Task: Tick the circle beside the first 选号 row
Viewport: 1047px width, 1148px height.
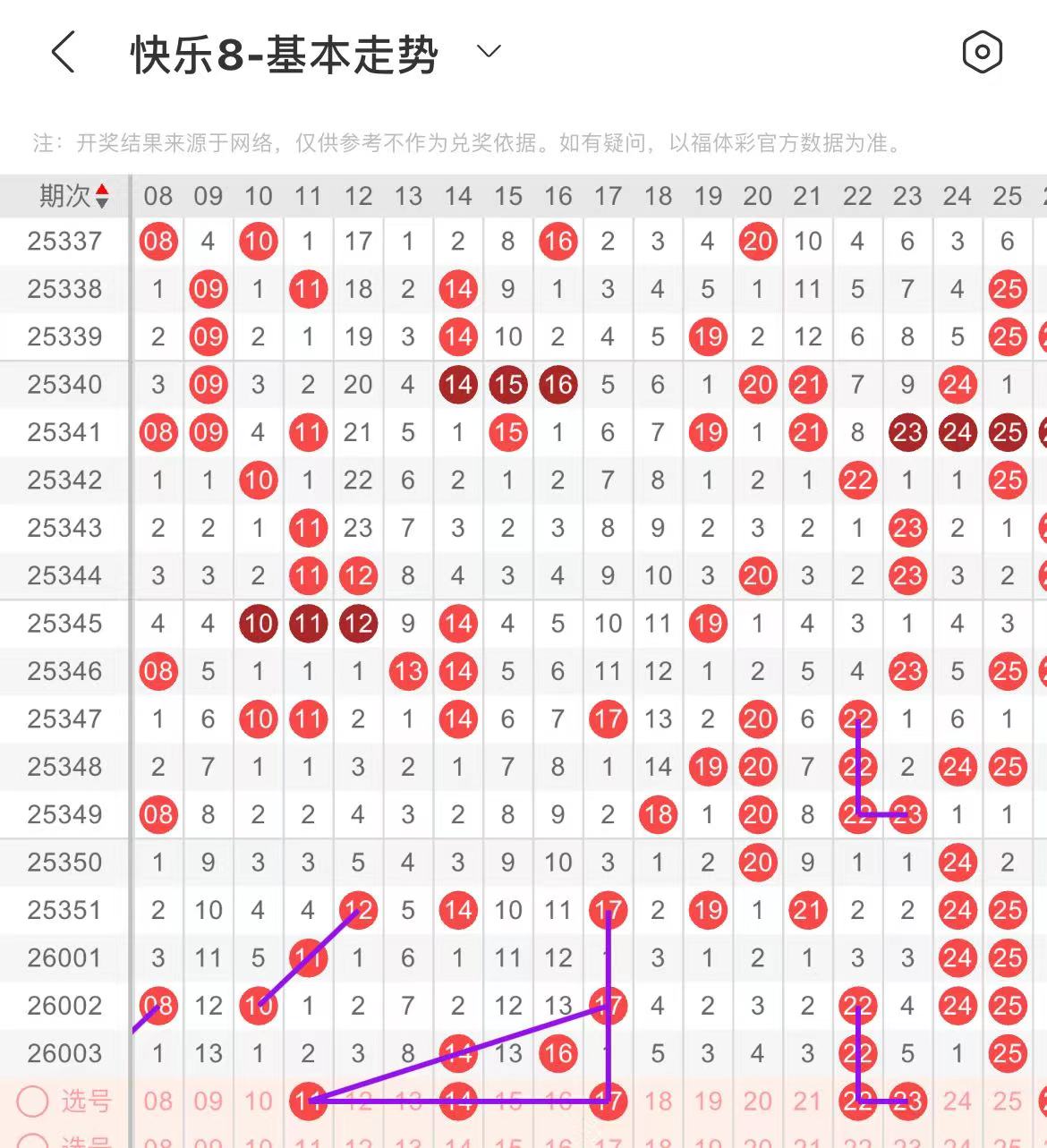Action: pyautogui.click(x=33, y=1101)
